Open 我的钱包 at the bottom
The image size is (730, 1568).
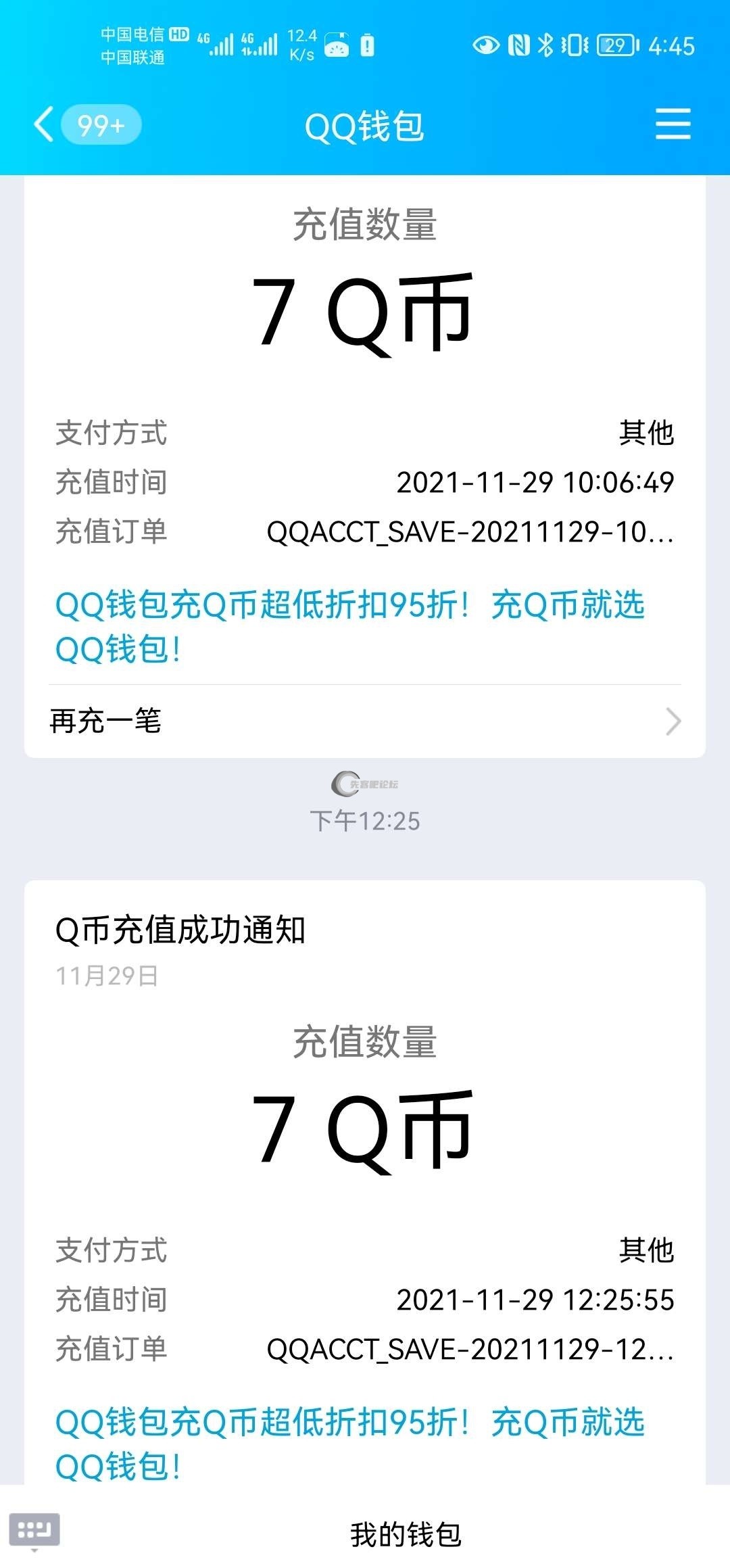(406, 1534)
